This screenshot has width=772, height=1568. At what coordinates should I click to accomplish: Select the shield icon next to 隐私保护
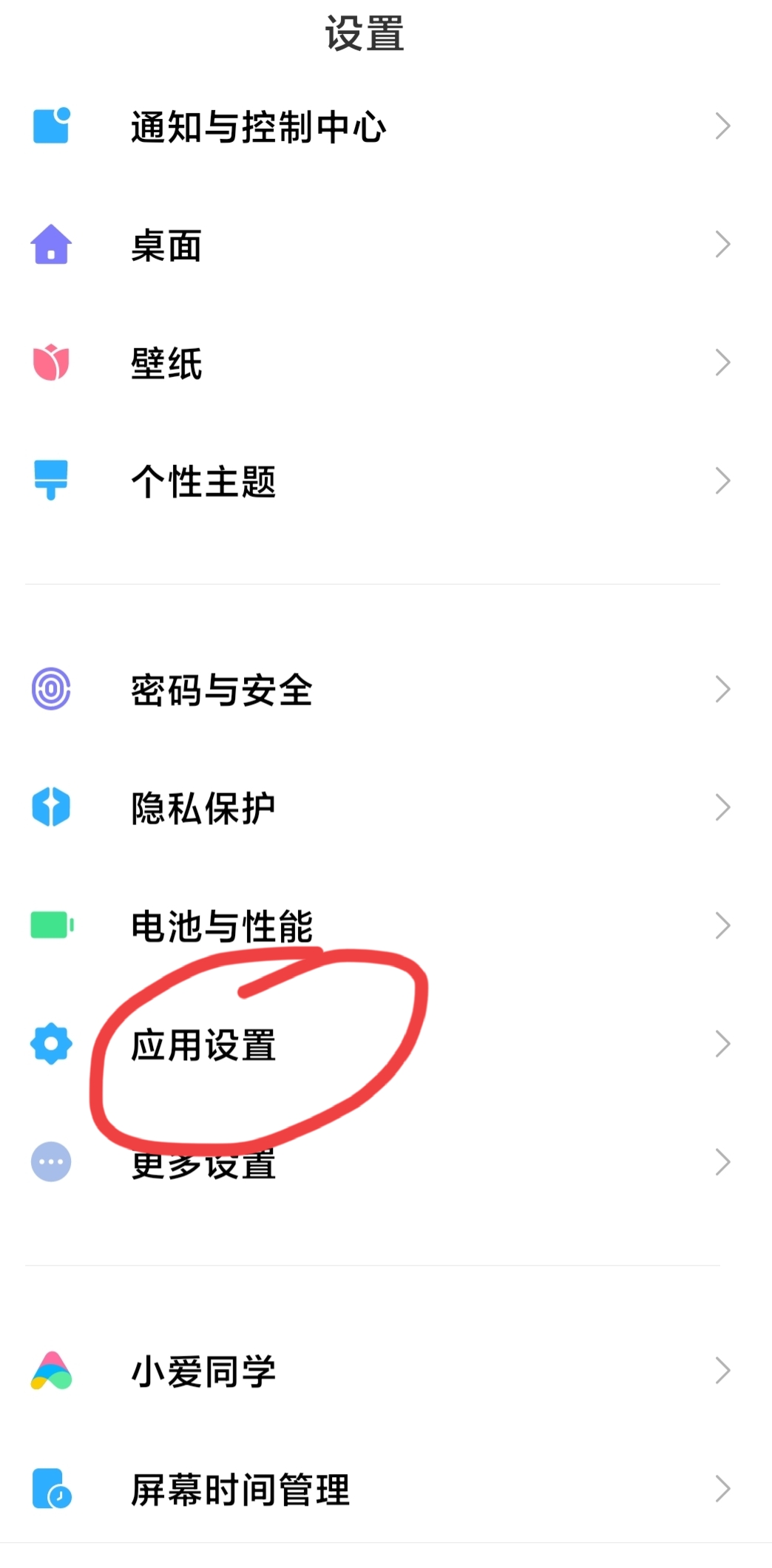(50, 807)
